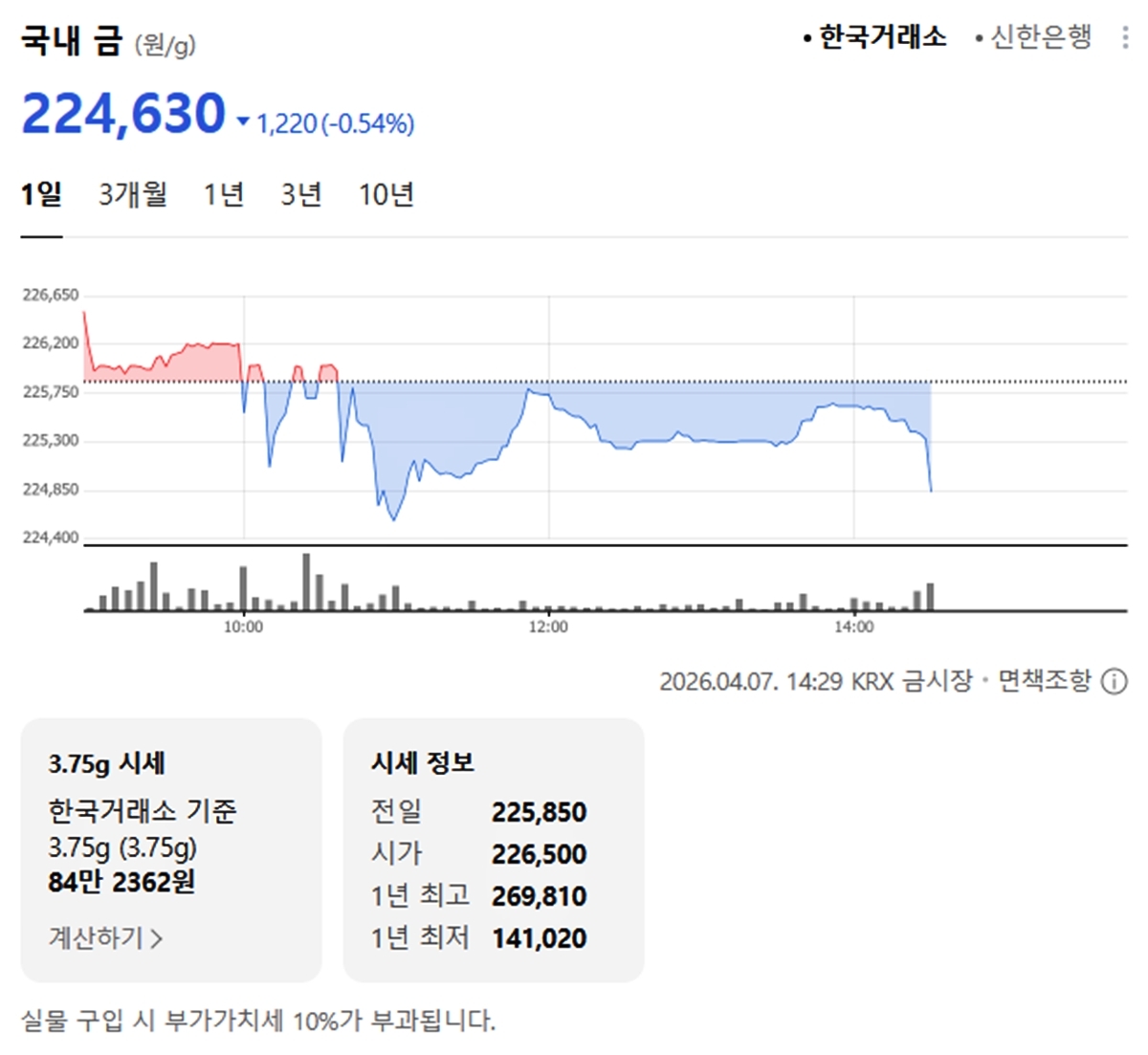Screen dimensions: 1148x1055
Task: View the 3년 chart period
Action: point(300,195)
